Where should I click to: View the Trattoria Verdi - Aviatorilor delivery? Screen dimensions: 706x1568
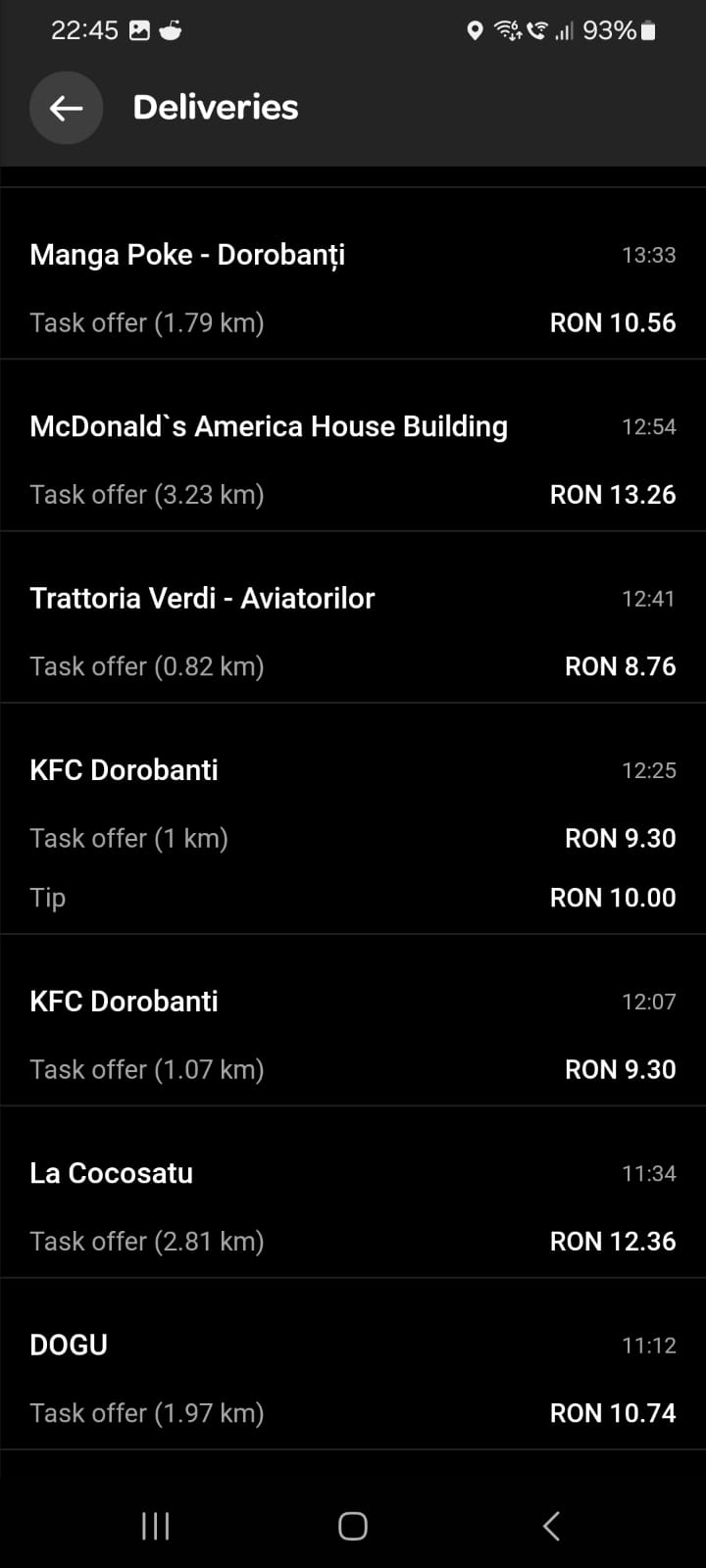(353, 631)
